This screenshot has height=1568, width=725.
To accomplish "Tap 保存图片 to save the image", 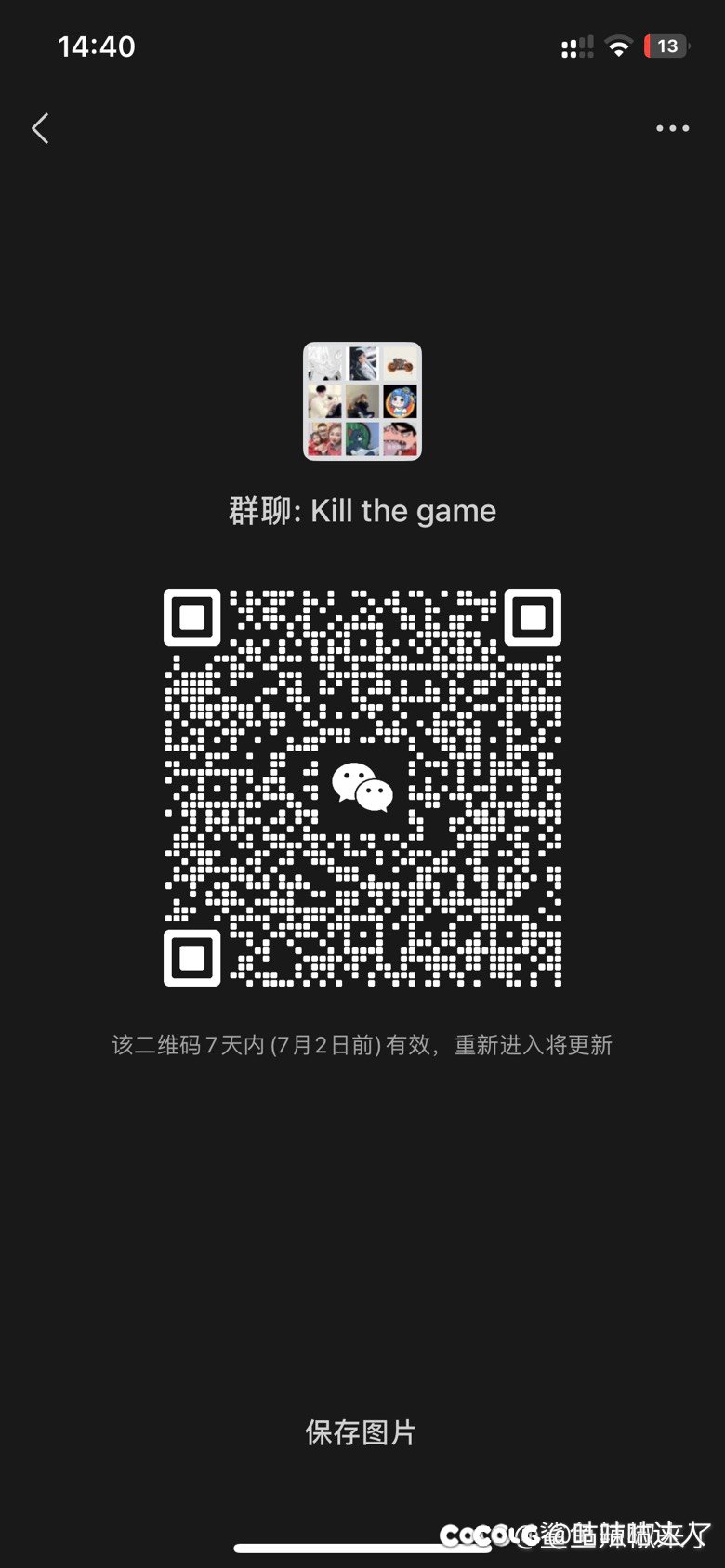I will (361, 1431).
